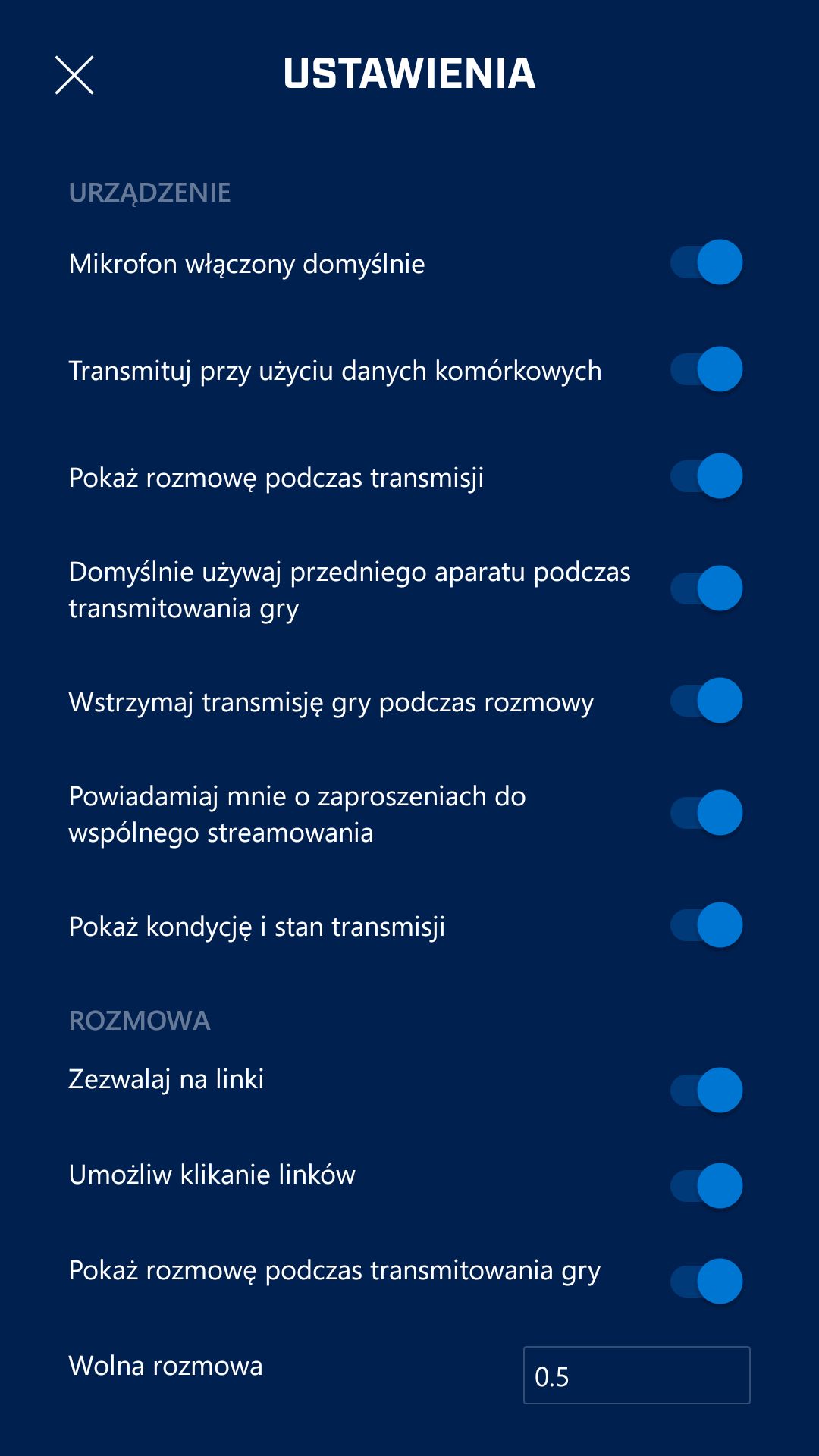The image size is (819, 1456).
Task: Disable Transmituj przy użyciu danych komórkowych
Action: coord(707,369)
